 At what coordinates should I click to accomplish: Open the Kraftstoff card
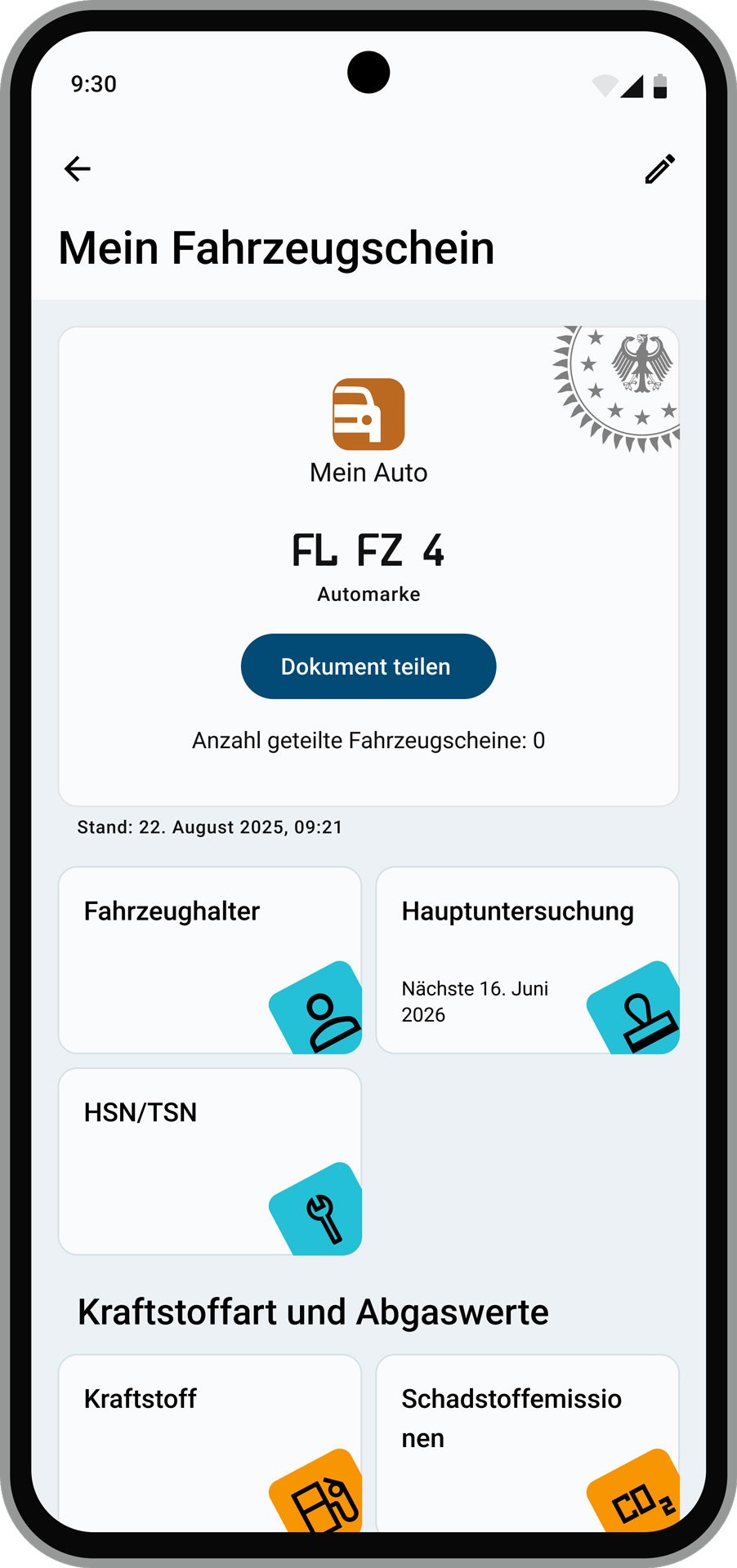(210, 1441)
